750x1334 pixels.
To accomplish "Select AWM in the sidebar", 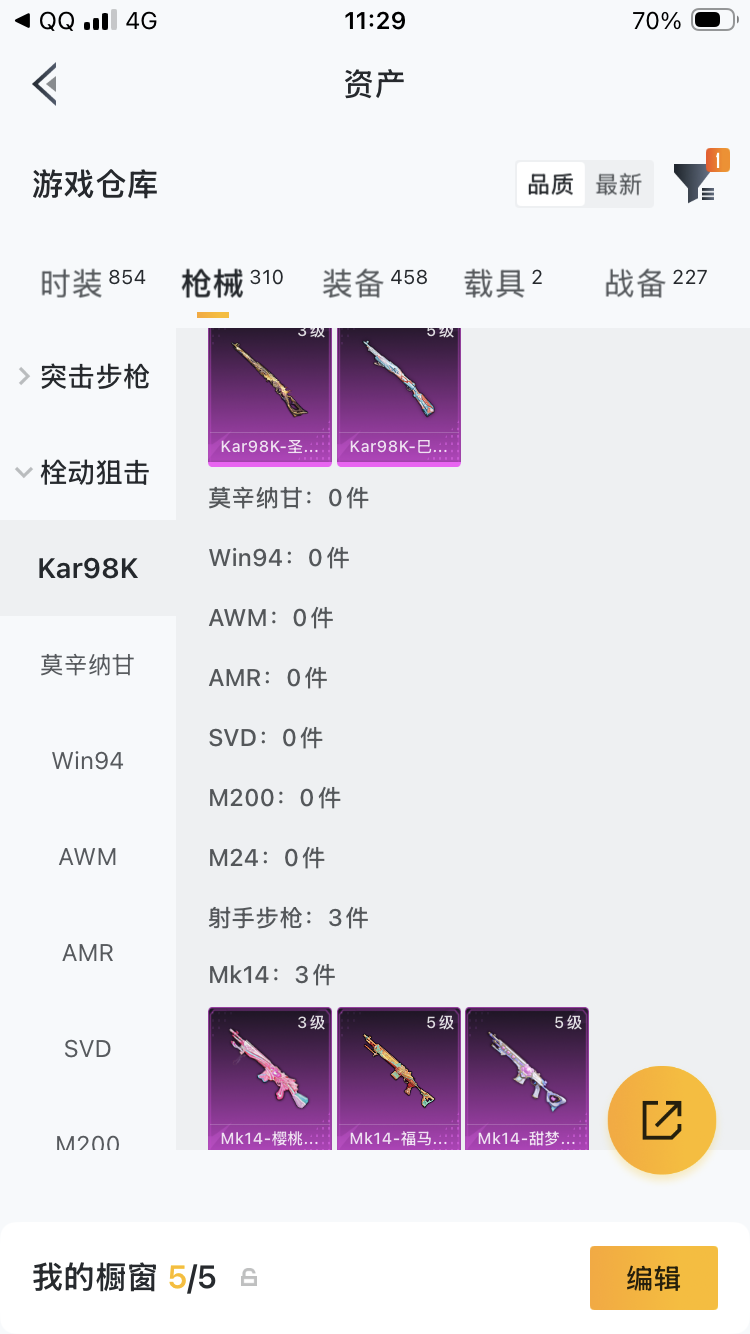I will pyautogui.click(x=88, y=856).
